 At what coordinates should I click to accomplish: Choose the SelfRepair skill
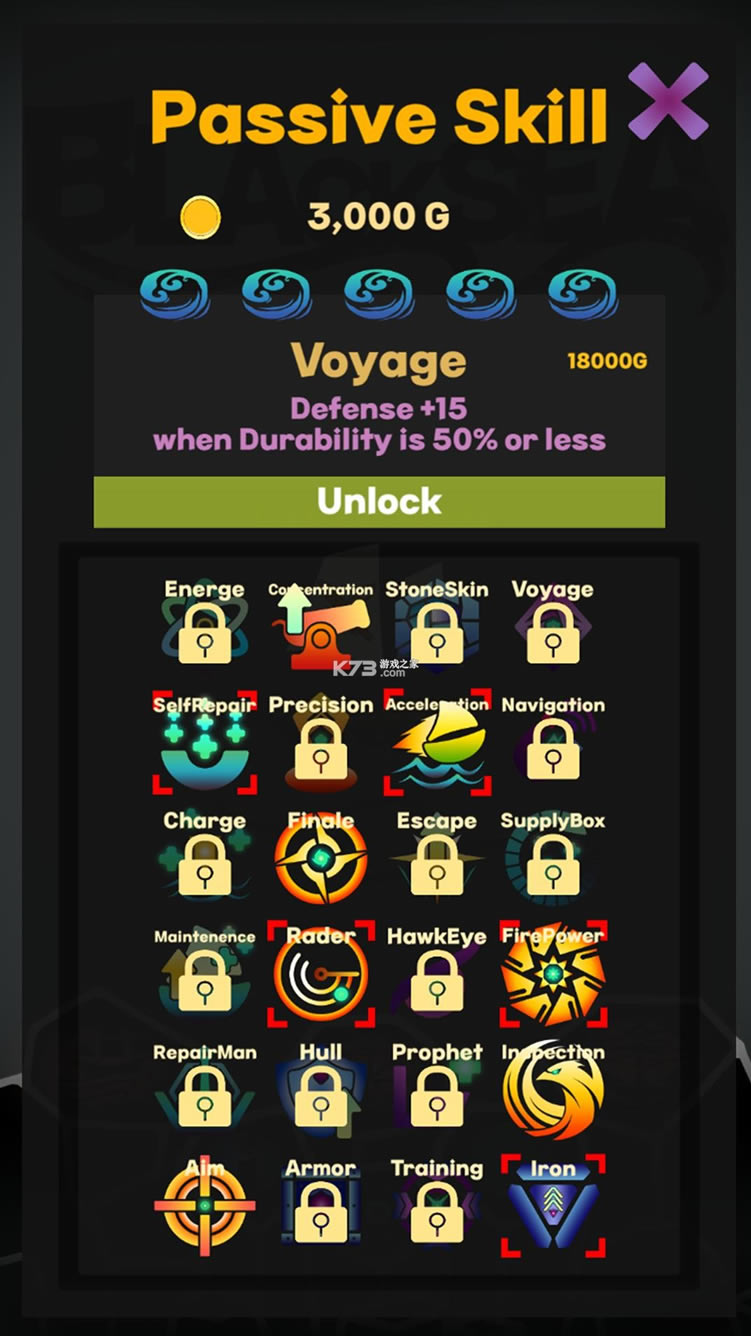[x=204, y=745]
